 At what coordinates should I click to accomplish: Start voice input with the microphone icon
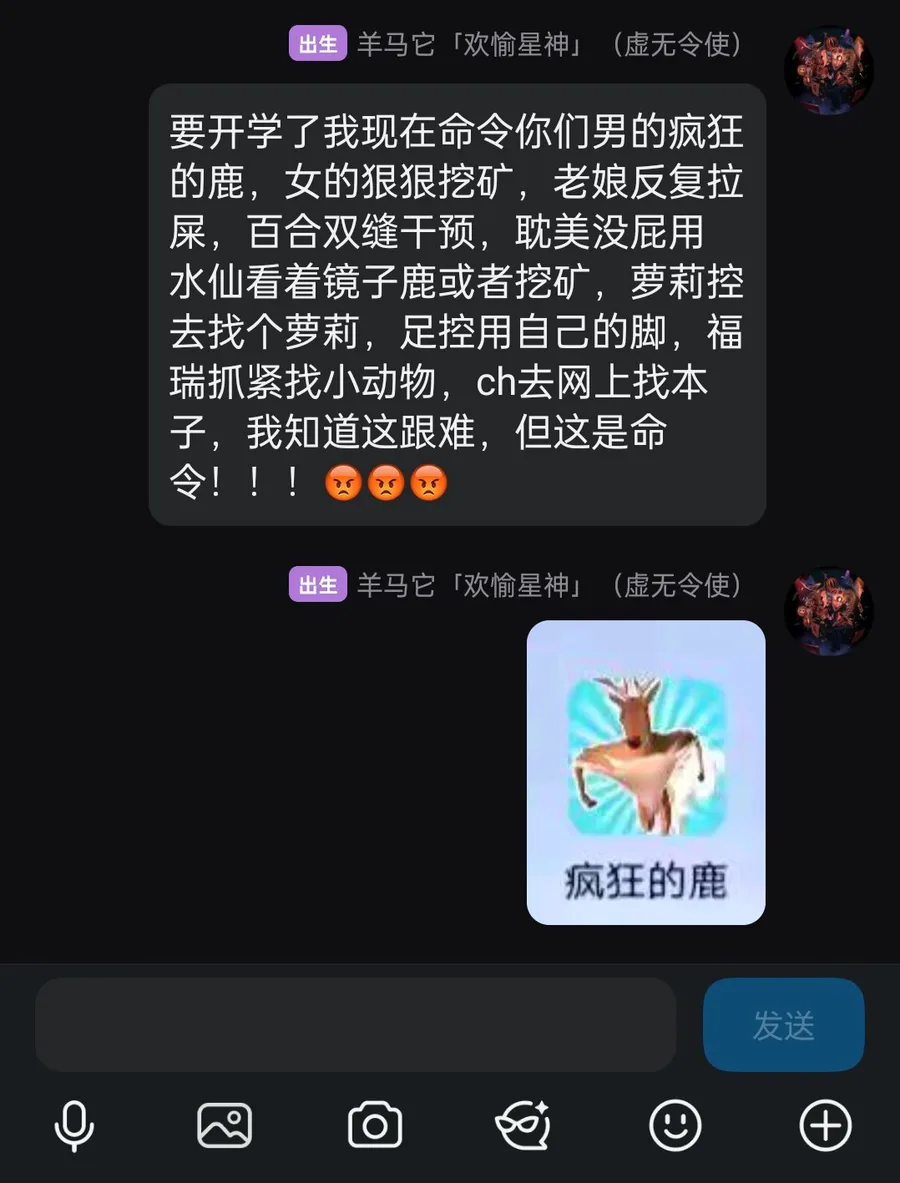pos(74,1126)
